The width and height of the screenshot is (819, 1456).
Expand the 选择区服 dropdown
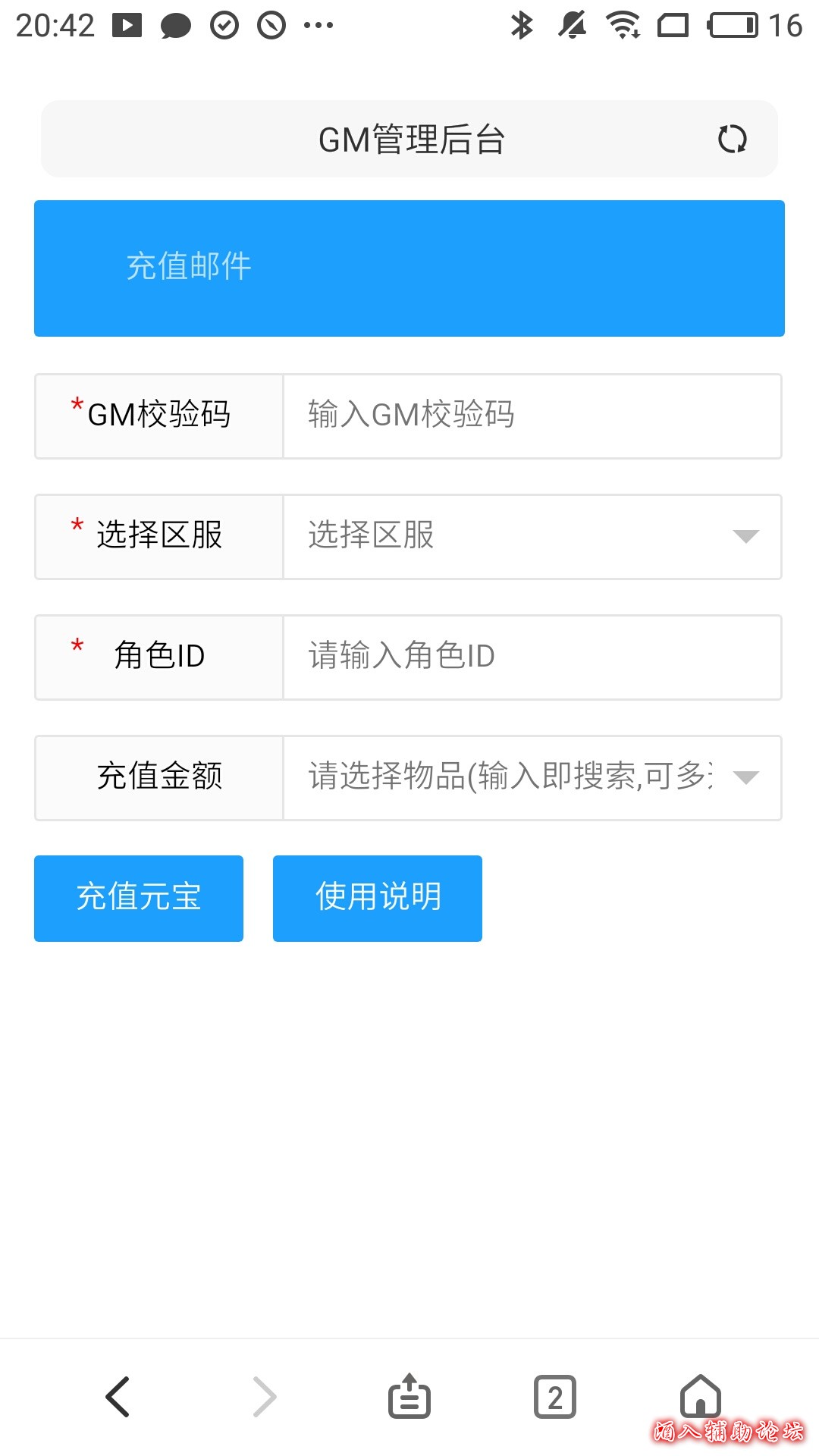[x=531, y=536]
